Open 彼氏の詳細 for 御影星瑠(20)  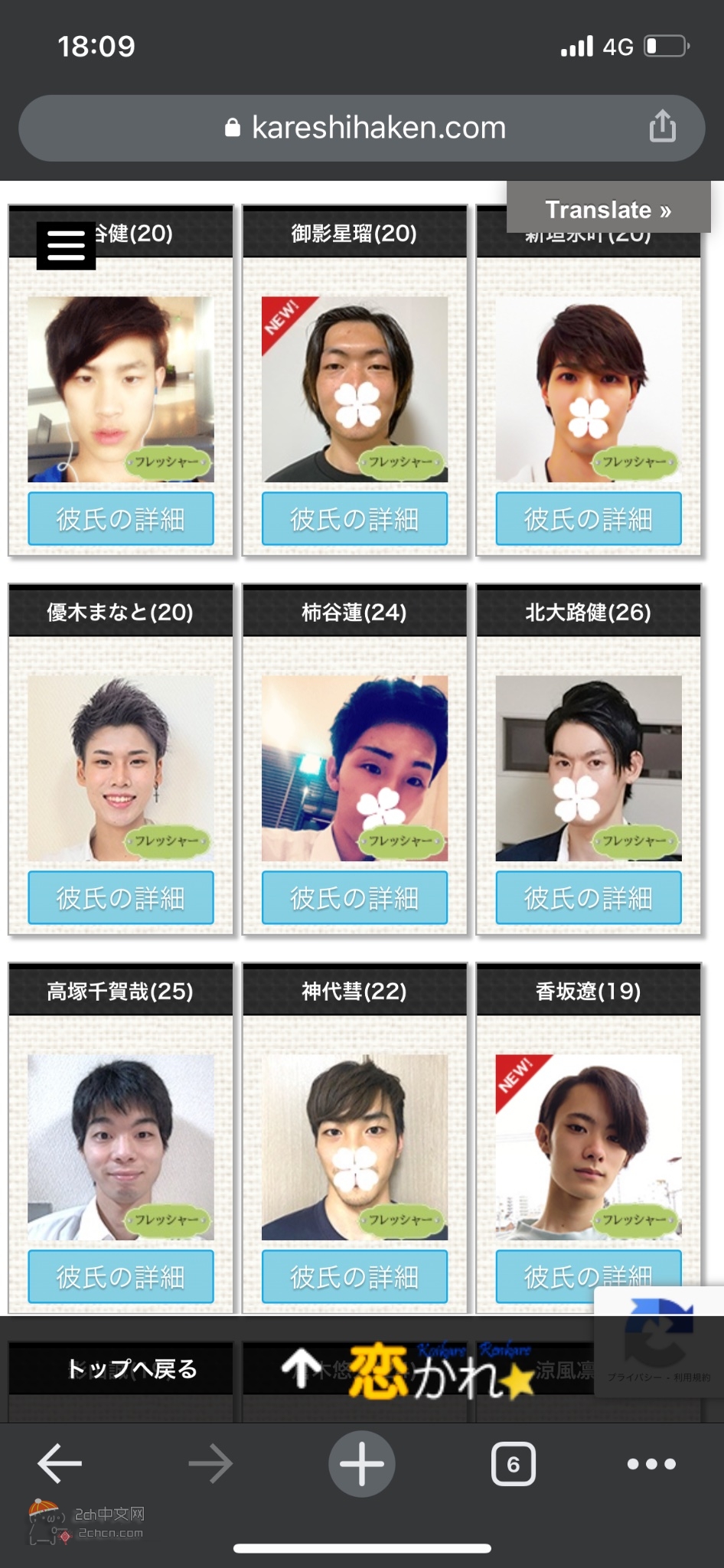(x=354, y=519)
